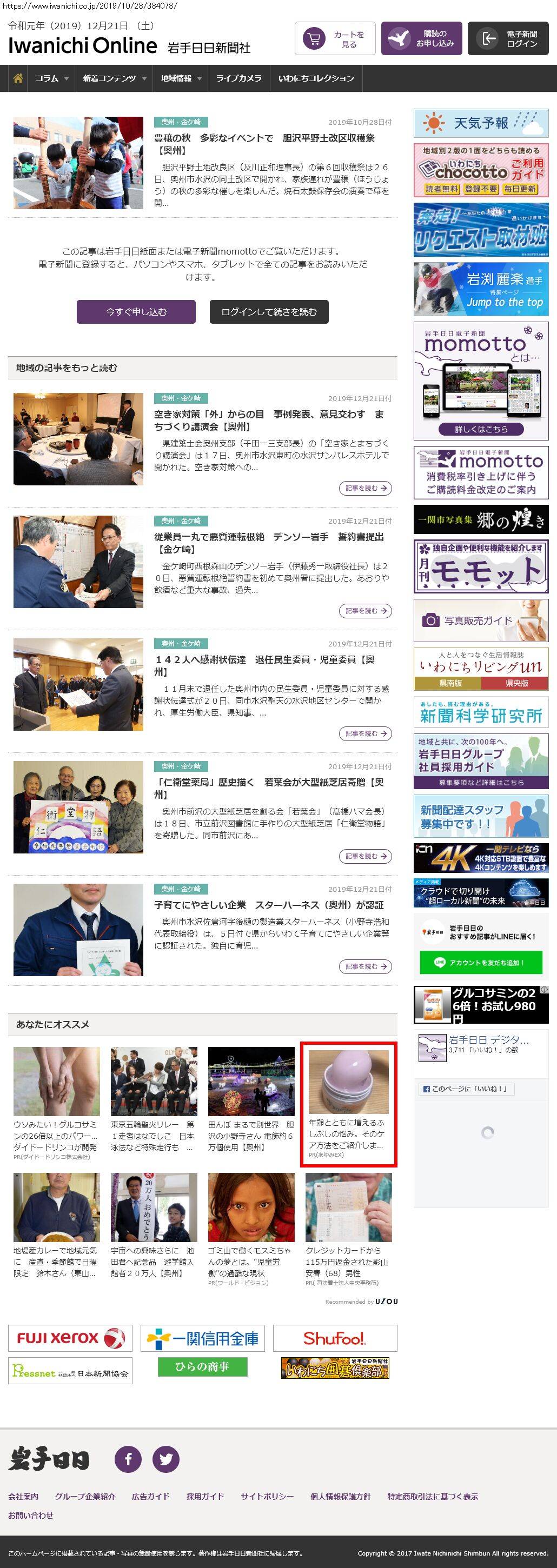Open the Twitter icon in the footer
Viewport: 557px width, 1568px height.
coord(165,1458)
